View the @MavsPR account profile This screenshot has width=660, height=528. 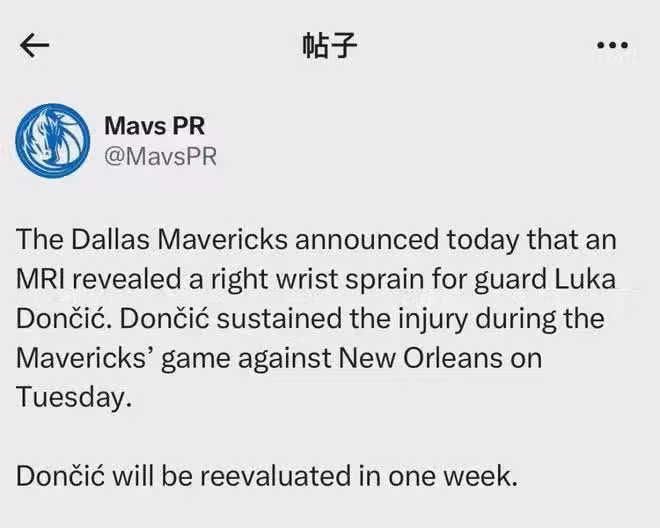160,157
